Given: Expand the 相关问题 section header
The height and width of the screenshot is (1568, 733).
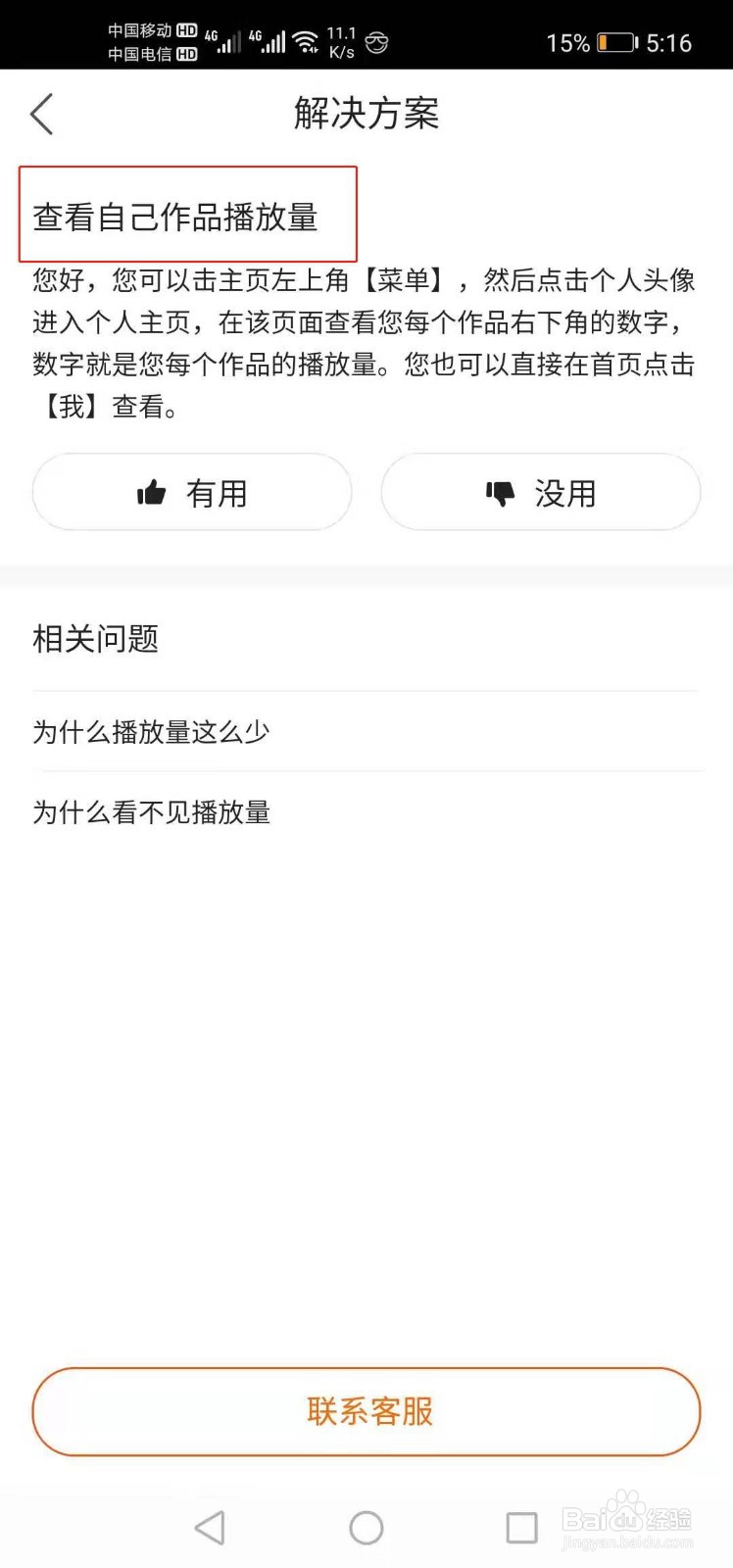Looking at the screenshot, I should click(95, 638).
